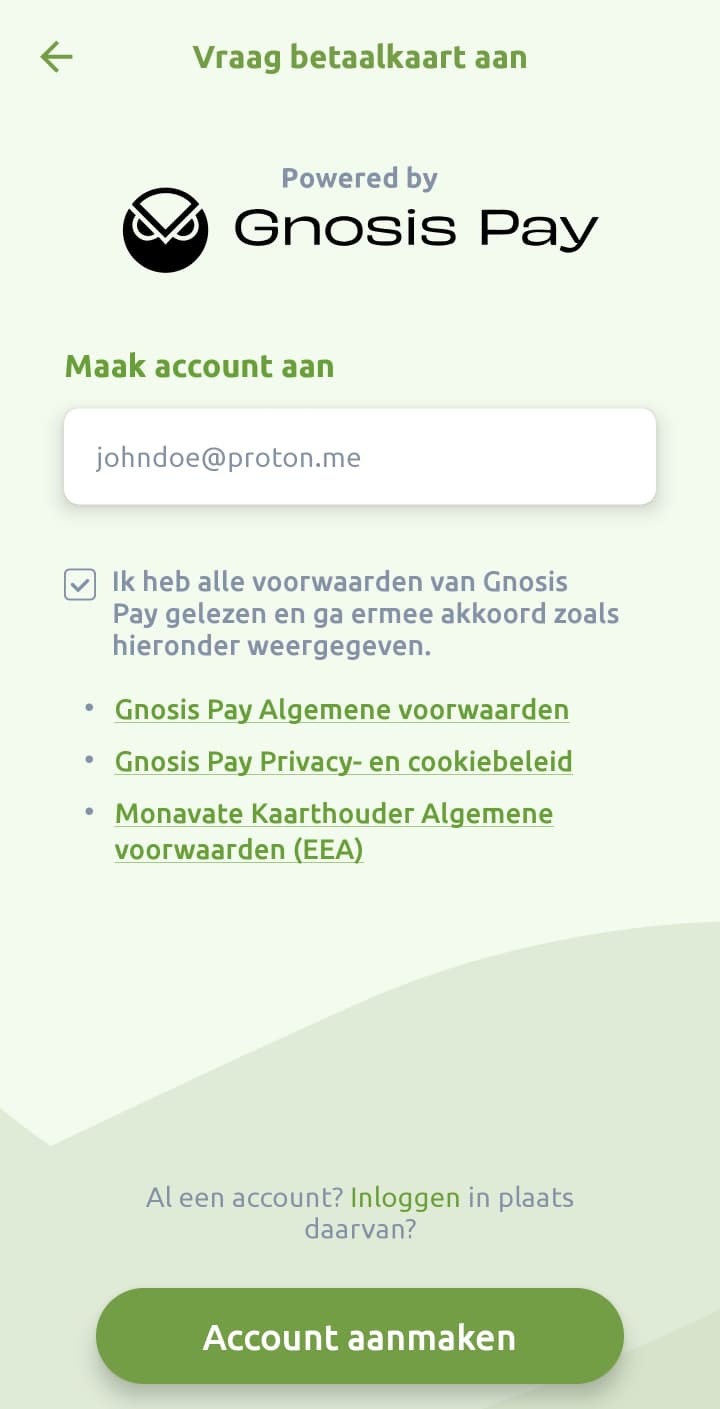Open Monavate Kaarthouder Algemene voorwaarden (EEA)
This screenshot has width=720, height=1409.
click(333, 831)
